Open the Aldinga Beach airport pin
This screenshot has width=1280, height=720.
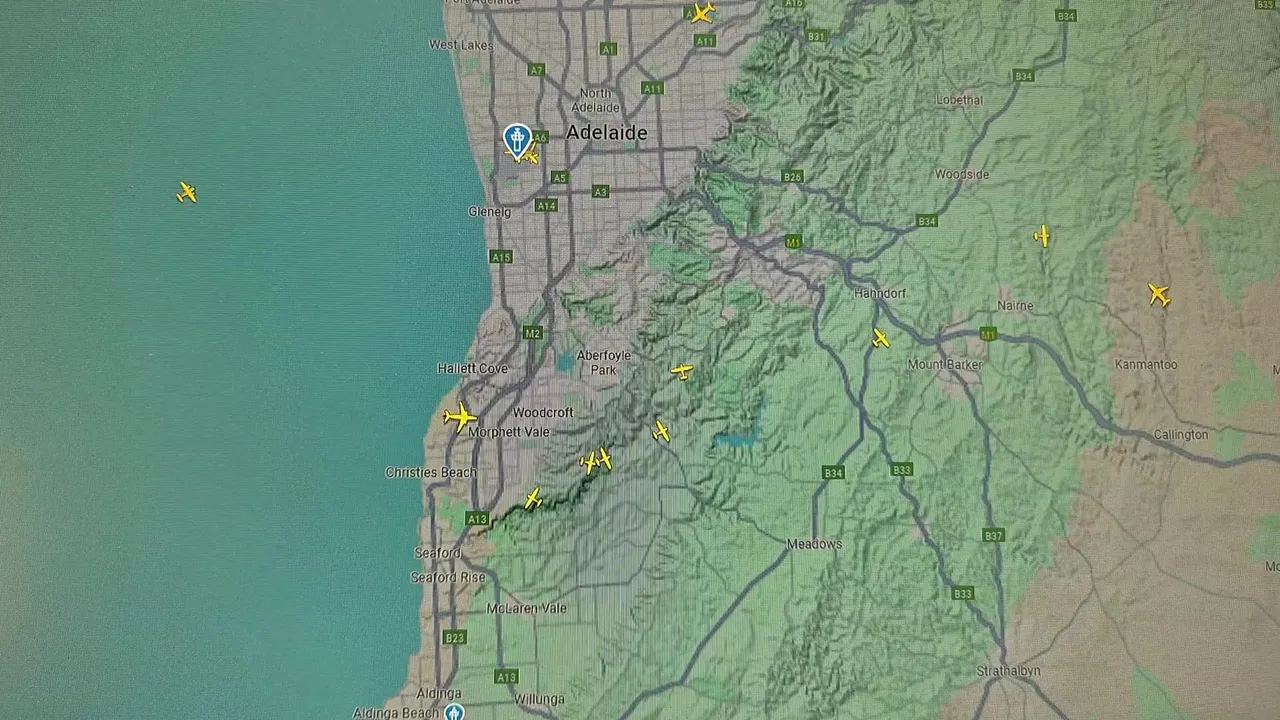[x=454, y=712]
